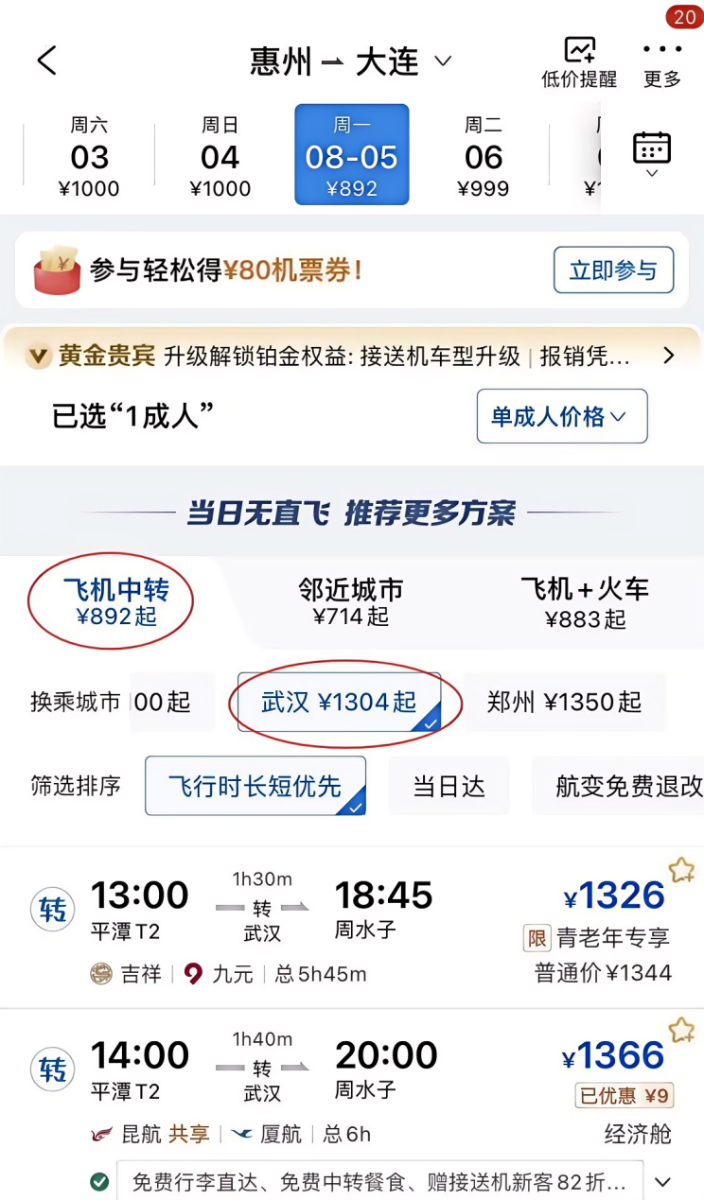Select date 周六 03 ¥1000

pyautogui.click(x=89, y=157)
